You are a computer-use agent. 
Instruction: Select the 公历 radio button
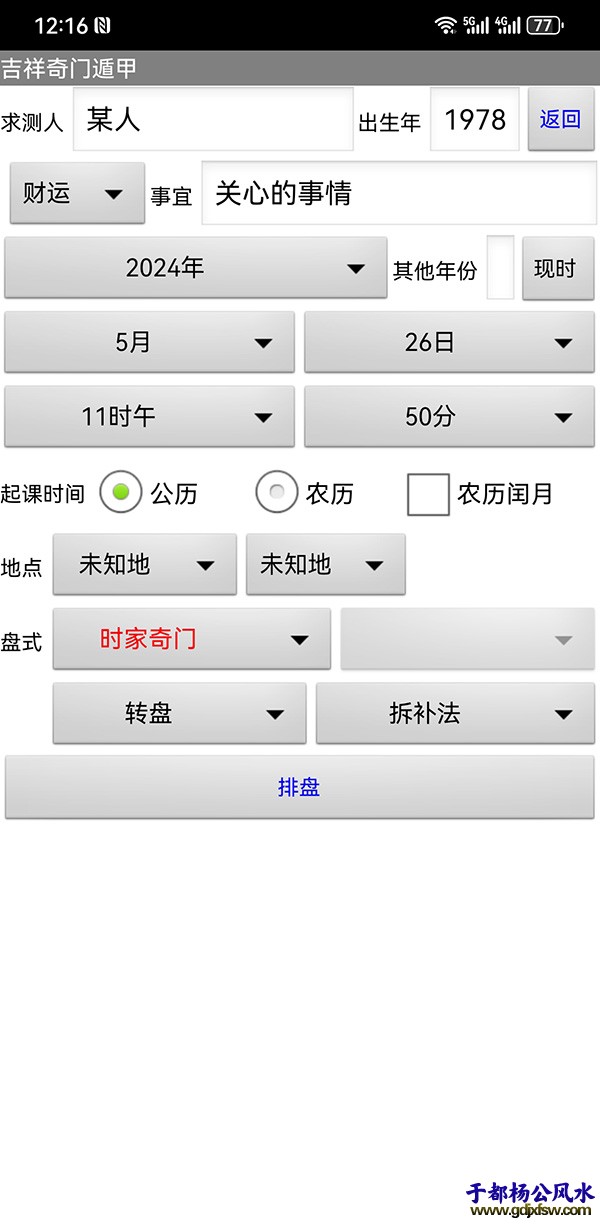pyautogui.click(x=121, y=492)
